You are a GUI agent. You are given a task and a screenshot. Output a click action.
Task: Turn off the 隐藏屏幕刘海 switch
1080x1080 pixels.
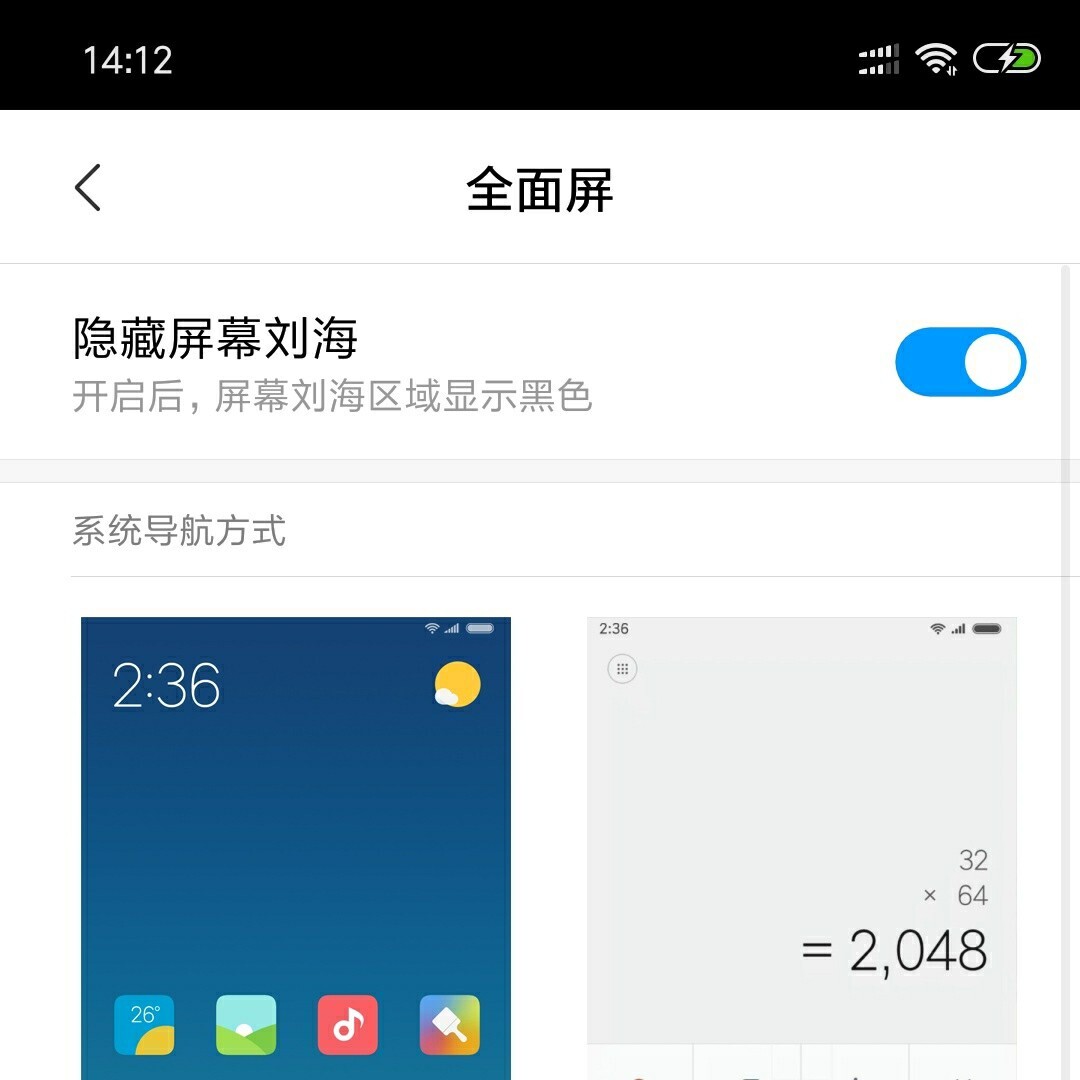coord(960,362)
